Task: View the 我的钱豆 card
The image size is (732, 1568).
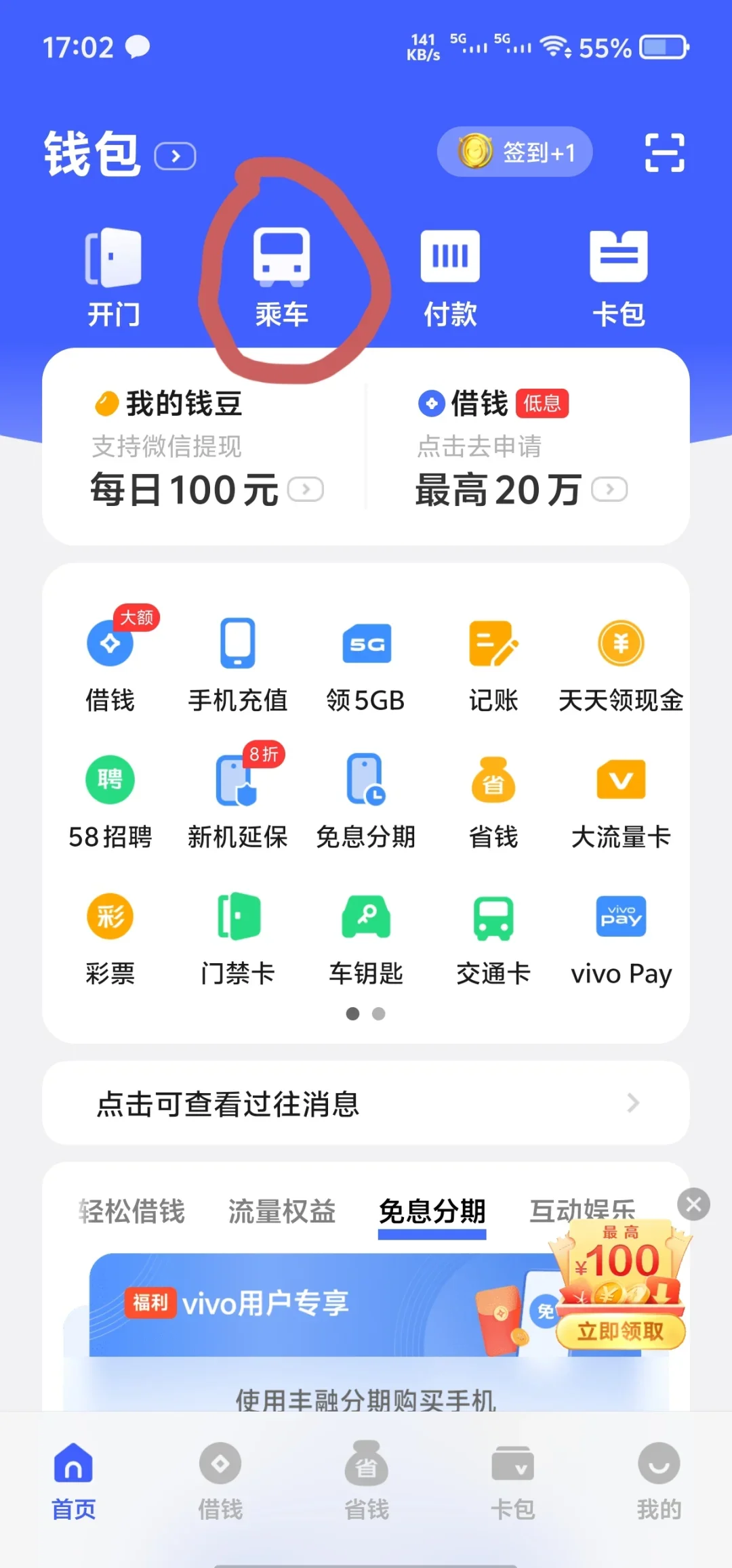Action: pos(203,447)
